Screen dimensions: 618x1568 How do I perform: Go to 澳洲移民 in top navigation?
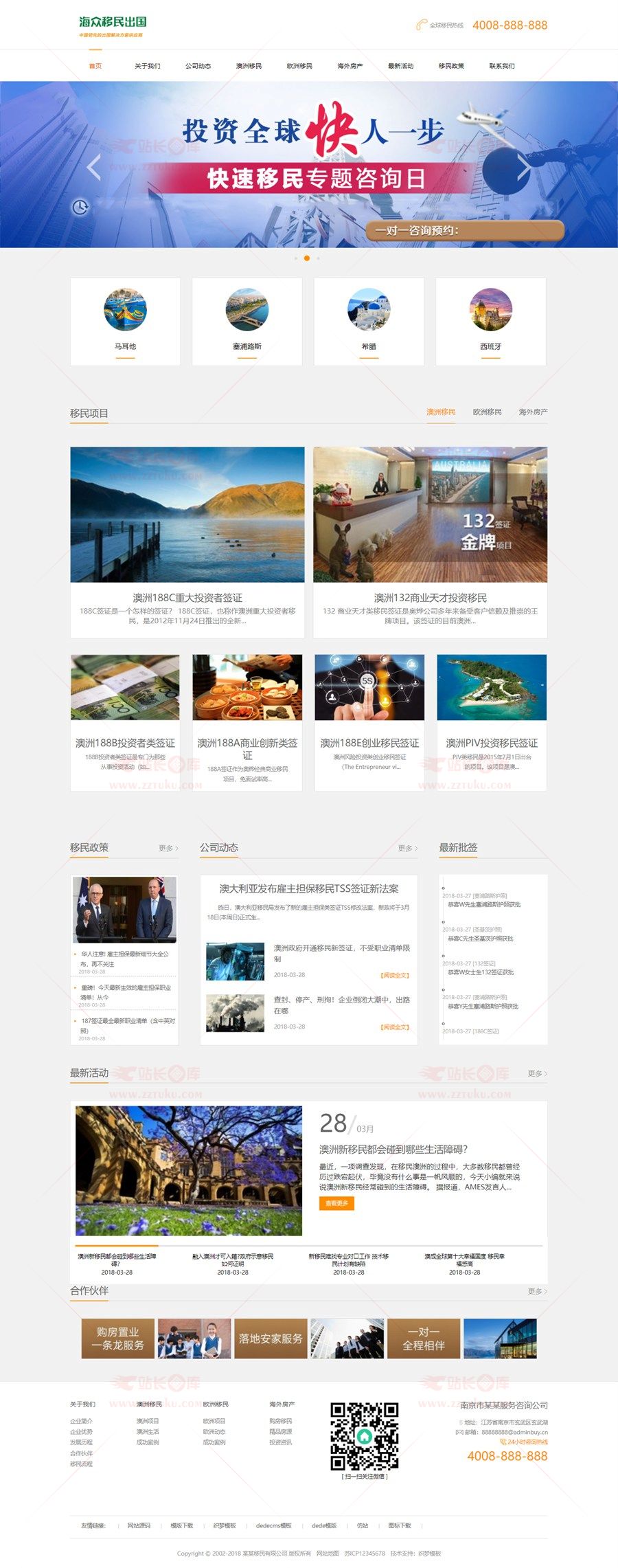point(249,66)
